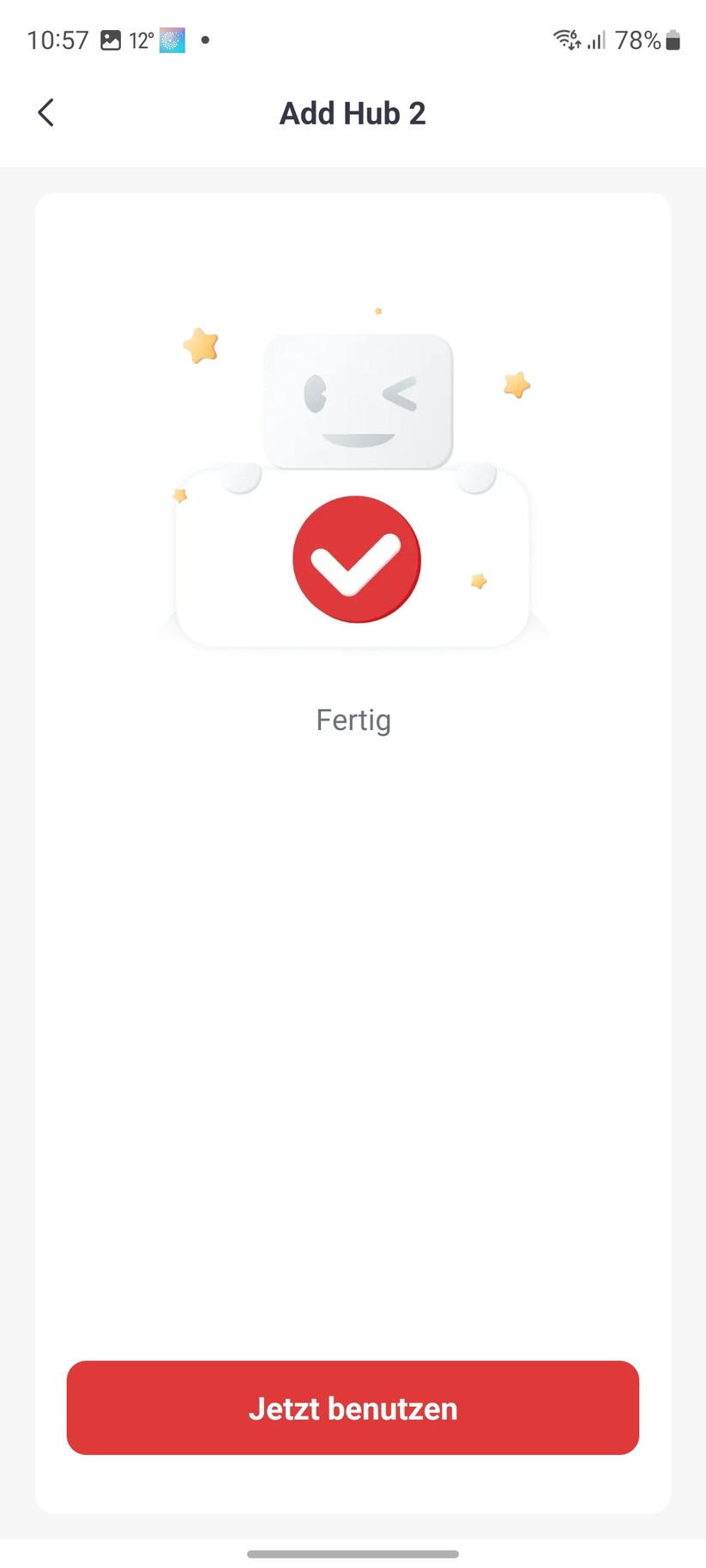706x1568 pixels.
Task: Tap the 78% battery percentage text
Action: click(637, 39)
